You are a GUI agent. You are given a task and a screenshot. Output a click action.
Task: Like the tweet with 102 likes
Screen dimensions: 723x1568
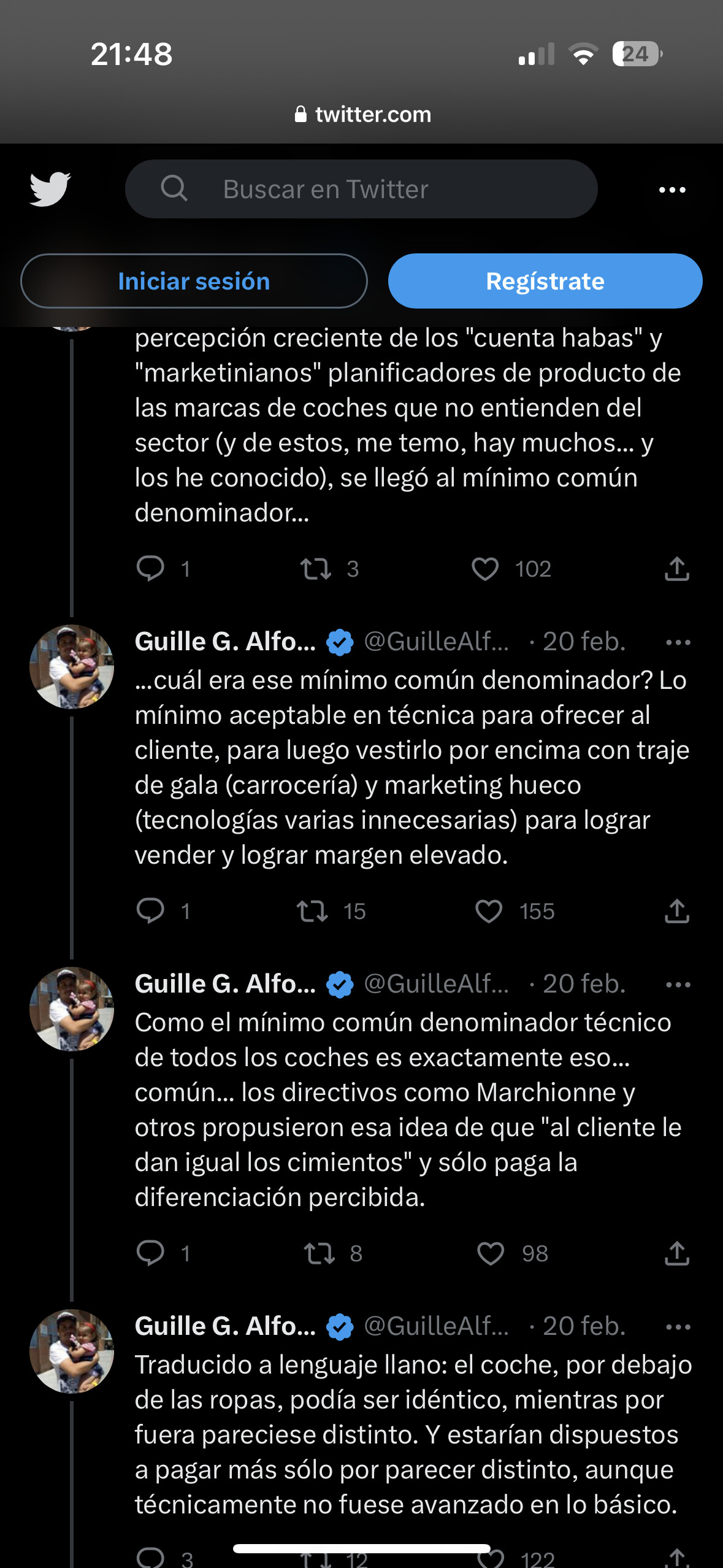pos(485,569)
